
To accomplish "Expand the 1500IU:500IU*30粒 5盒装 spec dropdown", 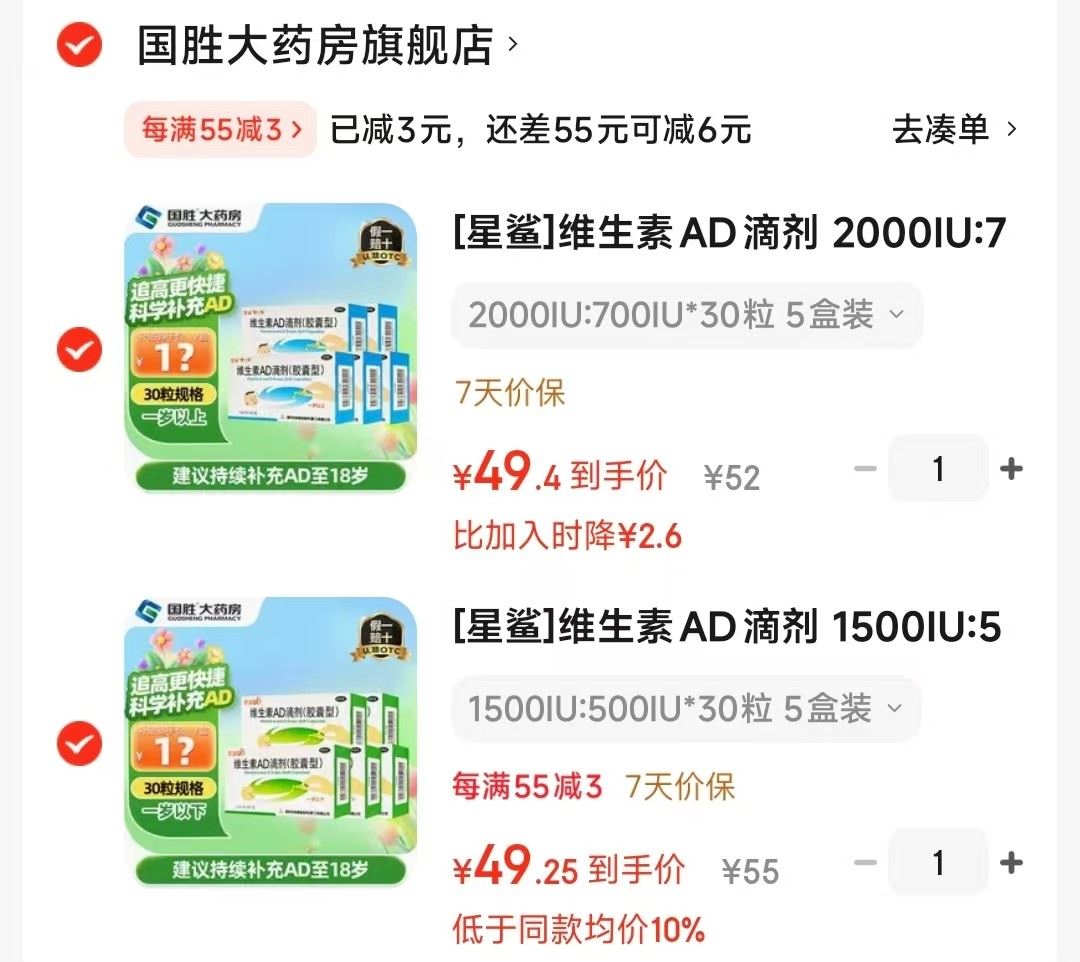I will [686, 709].
